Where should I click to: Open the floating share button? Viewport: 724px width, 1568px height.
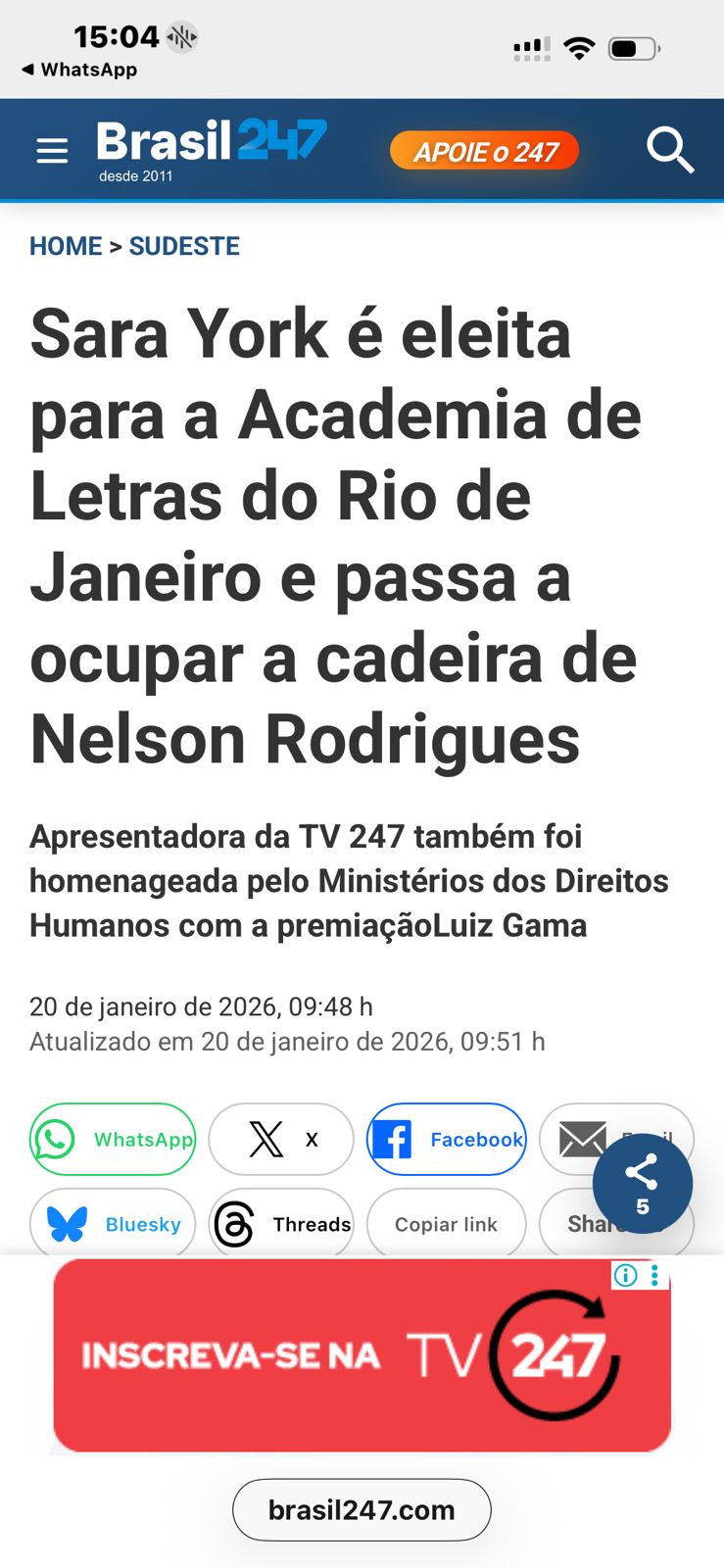(643, 1183)
